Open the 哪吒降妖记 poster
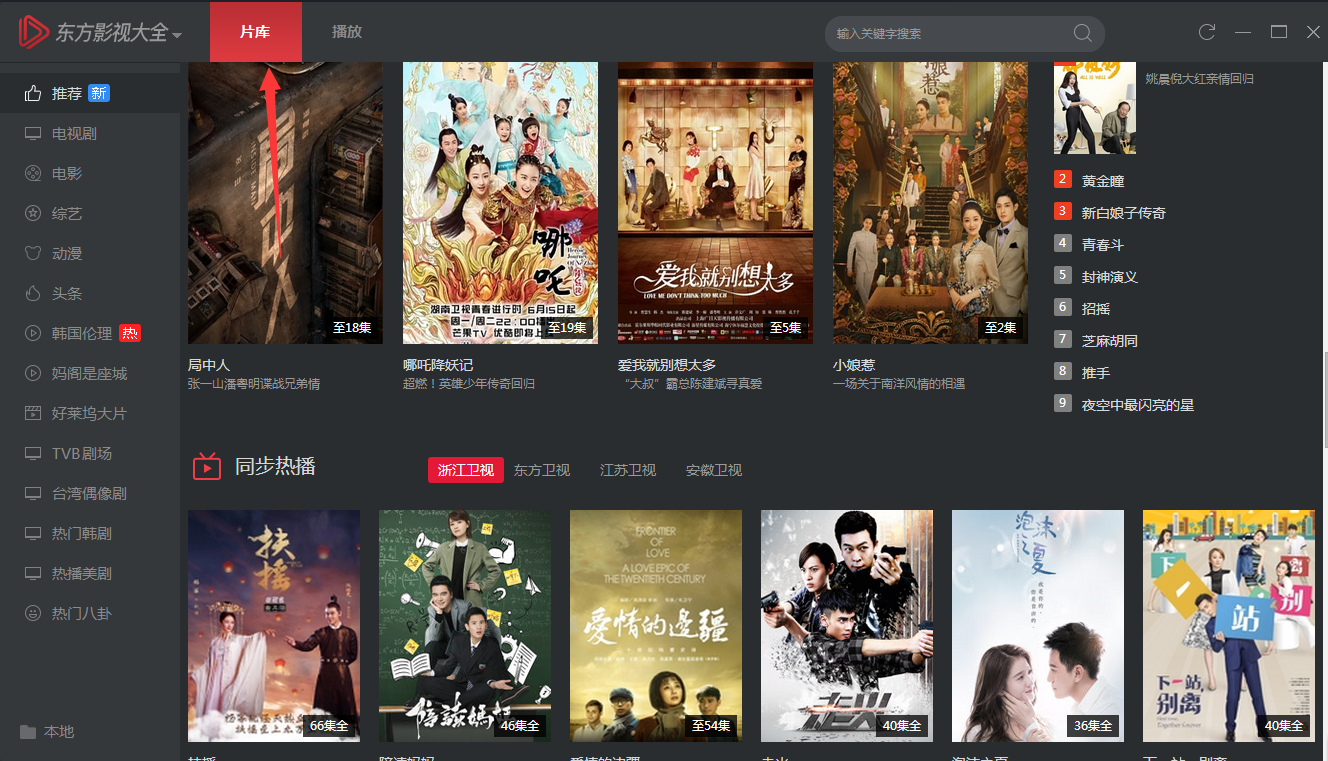Image resolution: width=1328 pixels, height=761 pixels. point(500,203)
